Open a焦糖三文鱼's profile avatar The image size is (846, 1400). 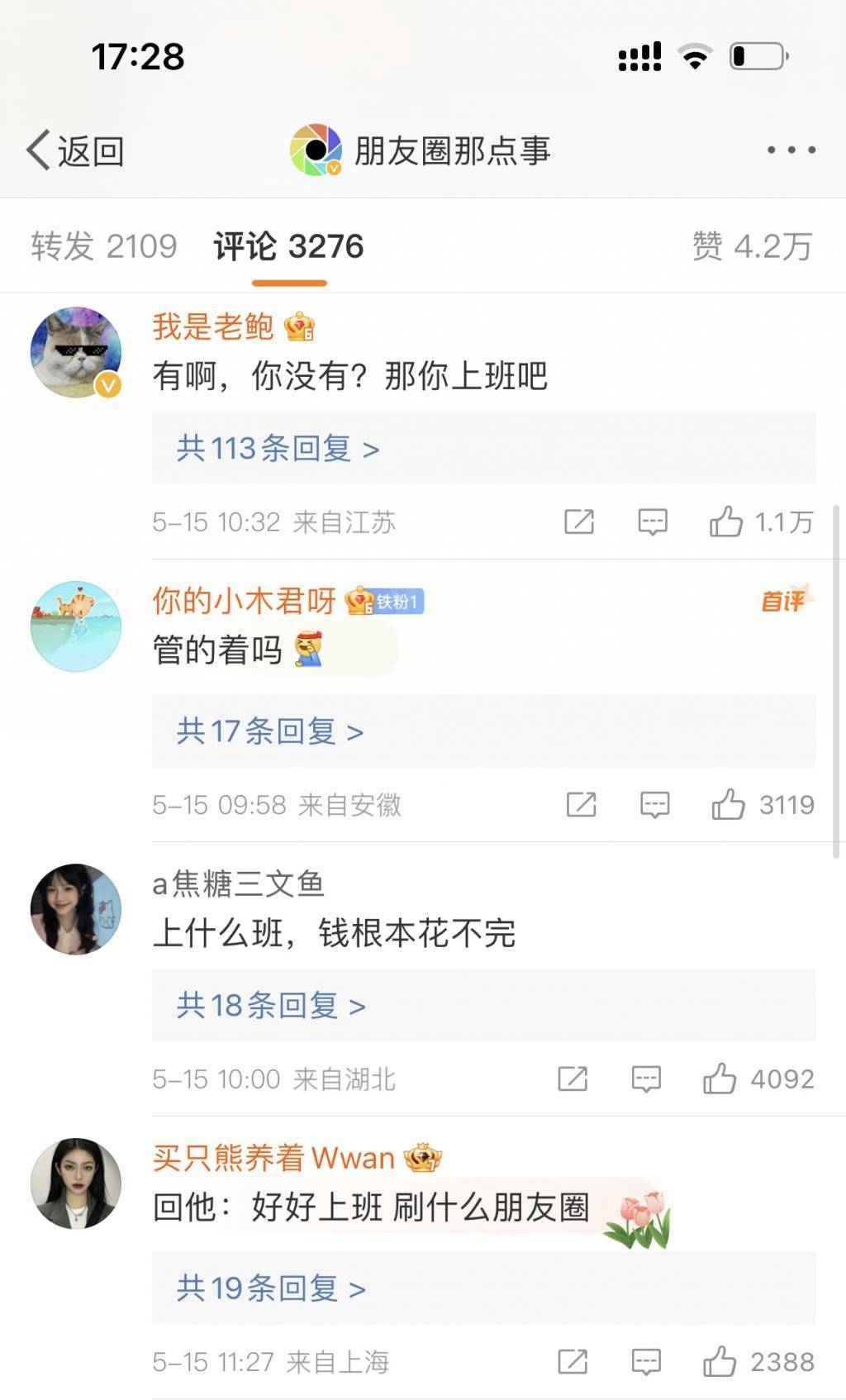(x=76, y=909)
